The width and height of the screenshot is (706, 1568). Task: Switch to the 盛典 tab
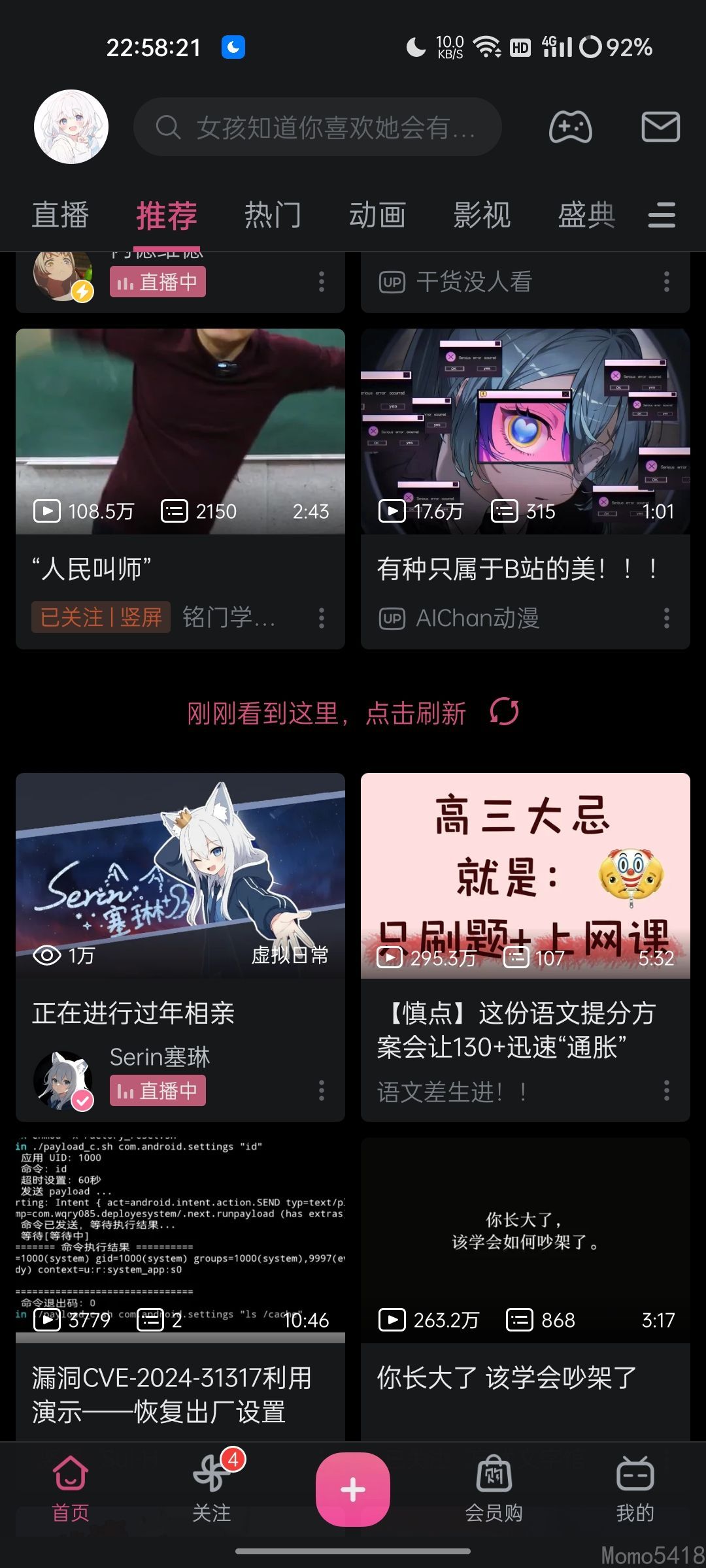coord(586,215)
